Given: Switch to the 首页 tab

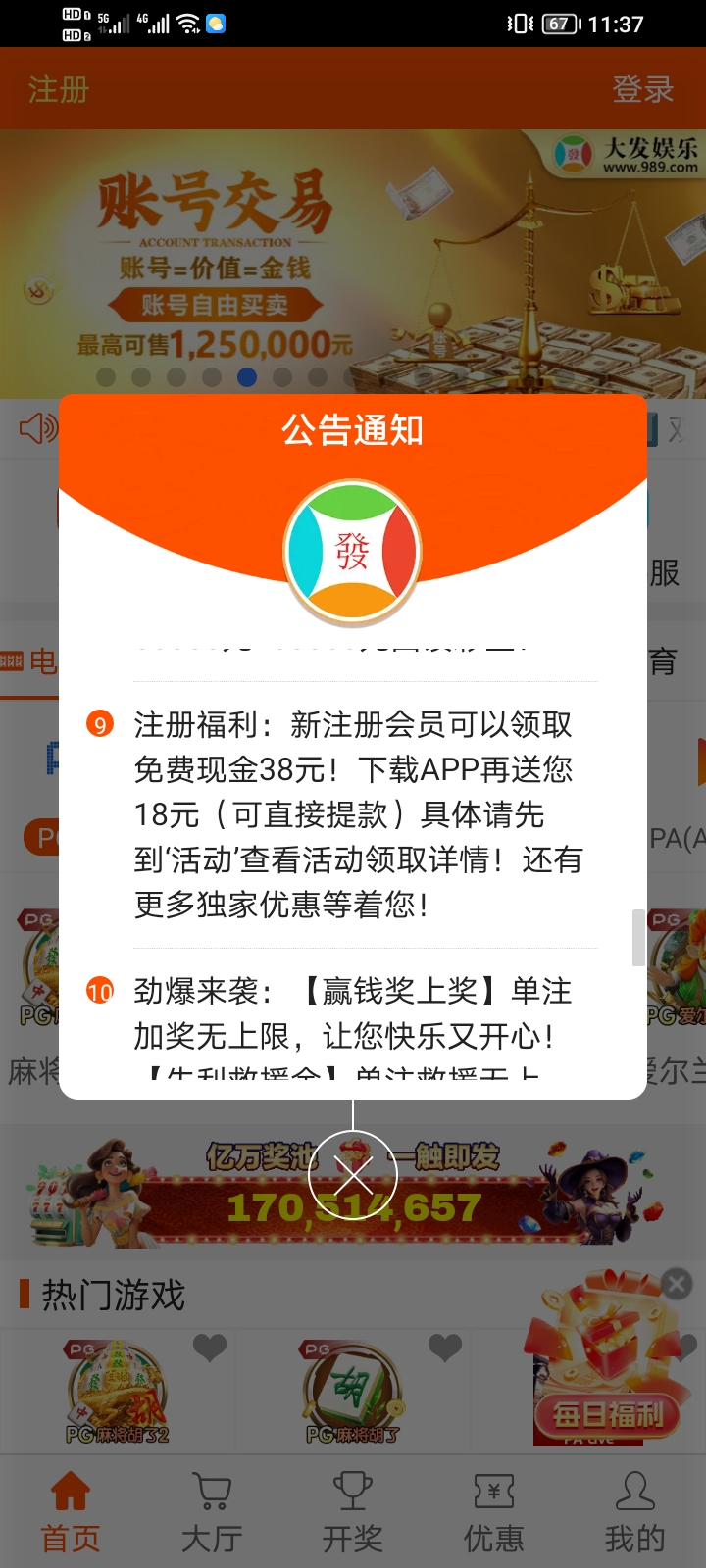Looking at the screenshot, I should coord(71,1513).
